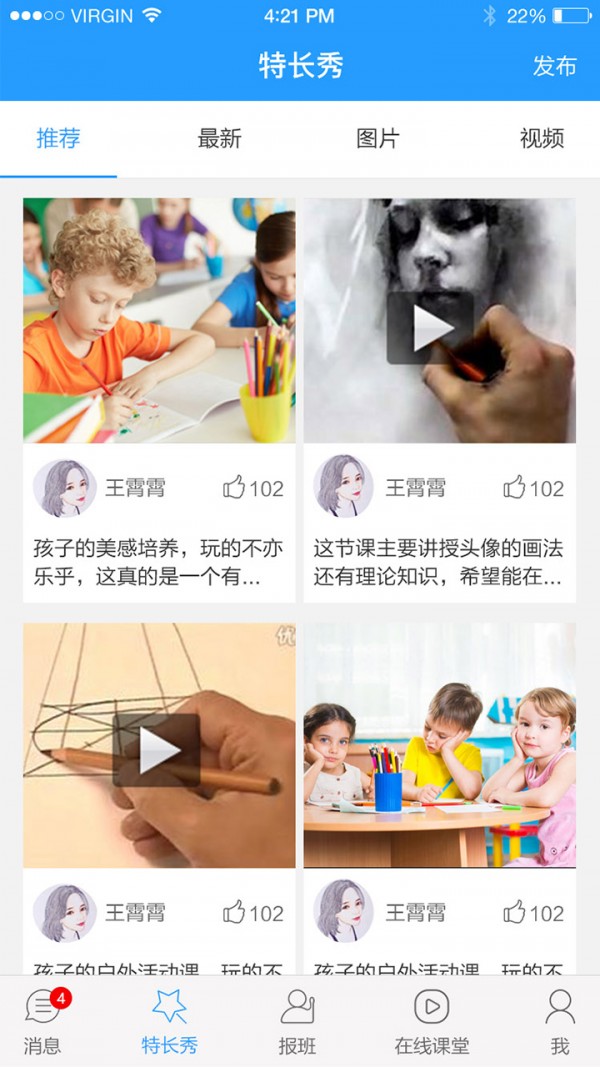Select the 推荐 tab
Viewport: 600px width, 1067px height.
pos(58,139)
